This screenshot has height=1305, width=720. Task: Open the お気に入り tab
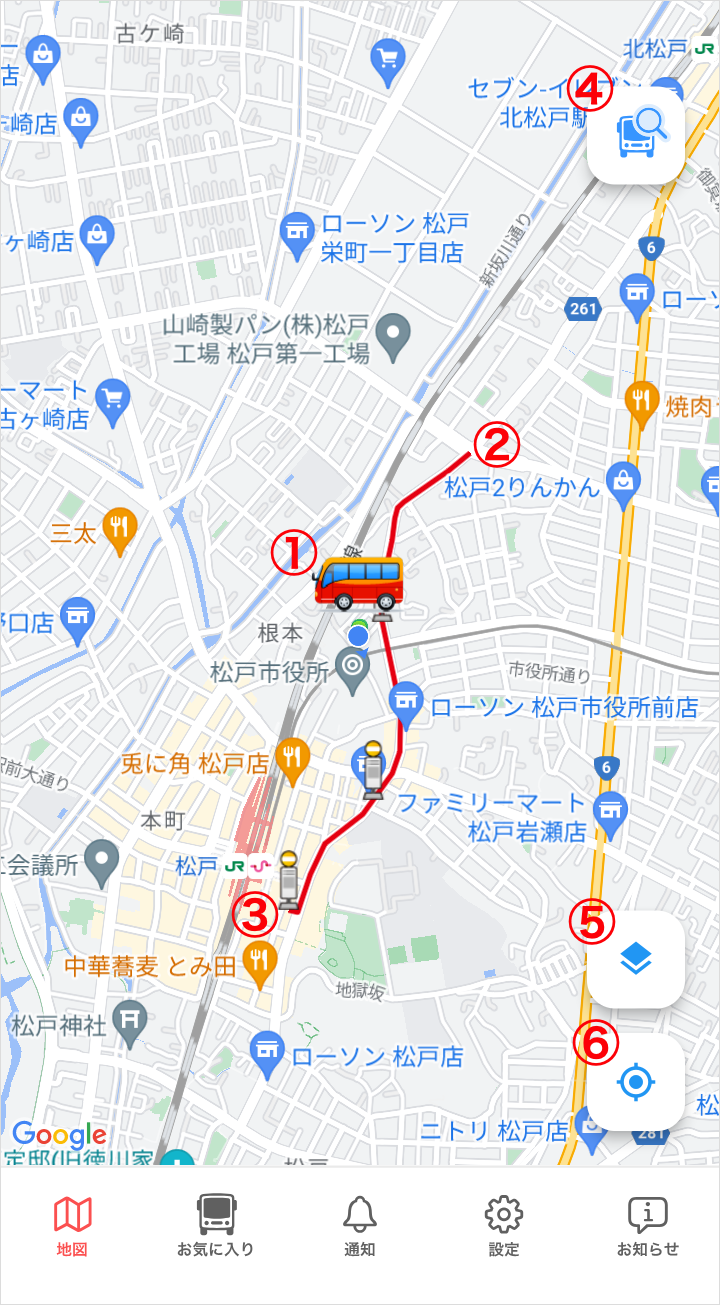[216, 1226]
